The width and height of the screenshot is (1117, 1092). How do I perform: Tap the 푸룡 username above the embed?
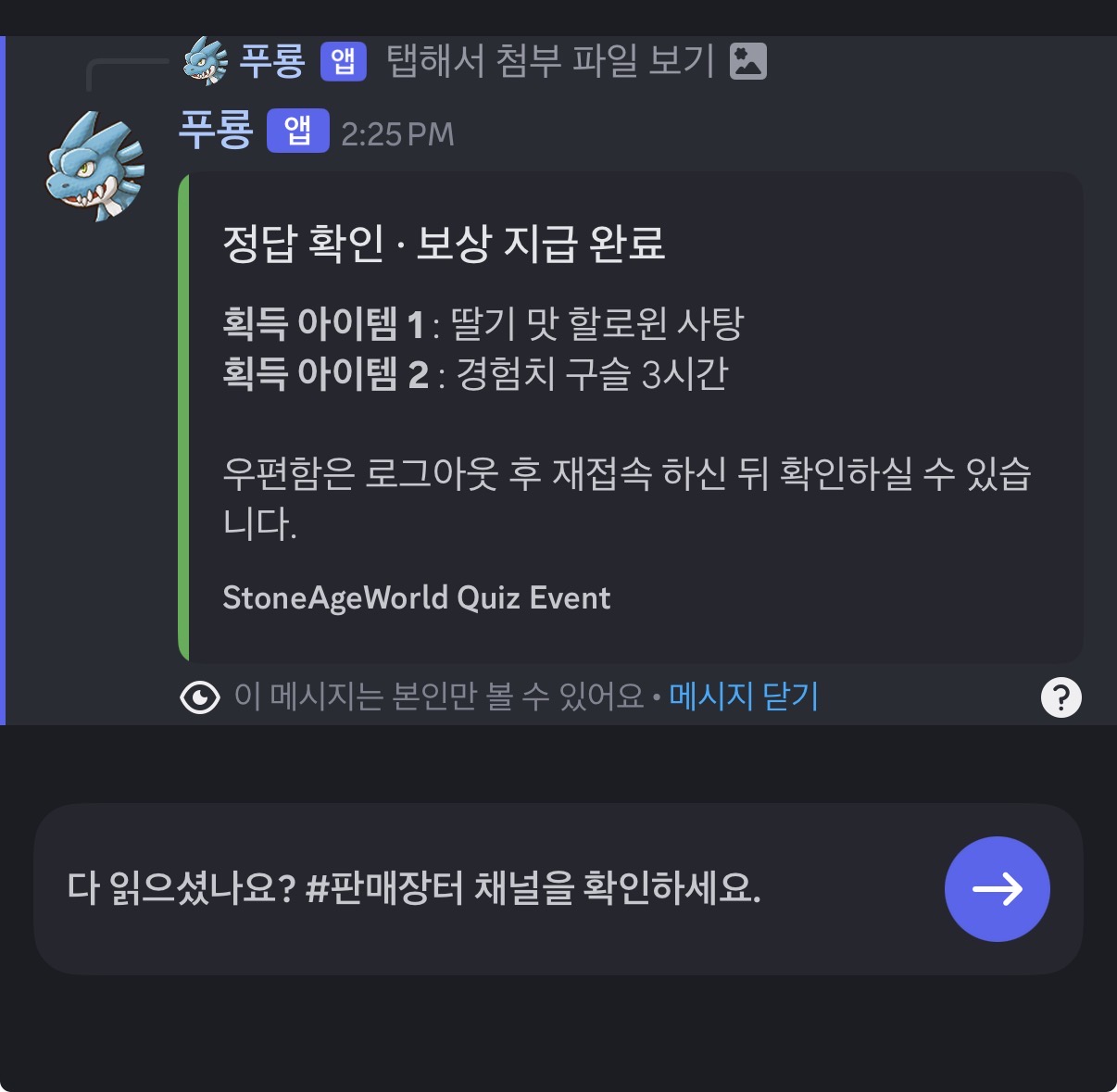(216, 132)
